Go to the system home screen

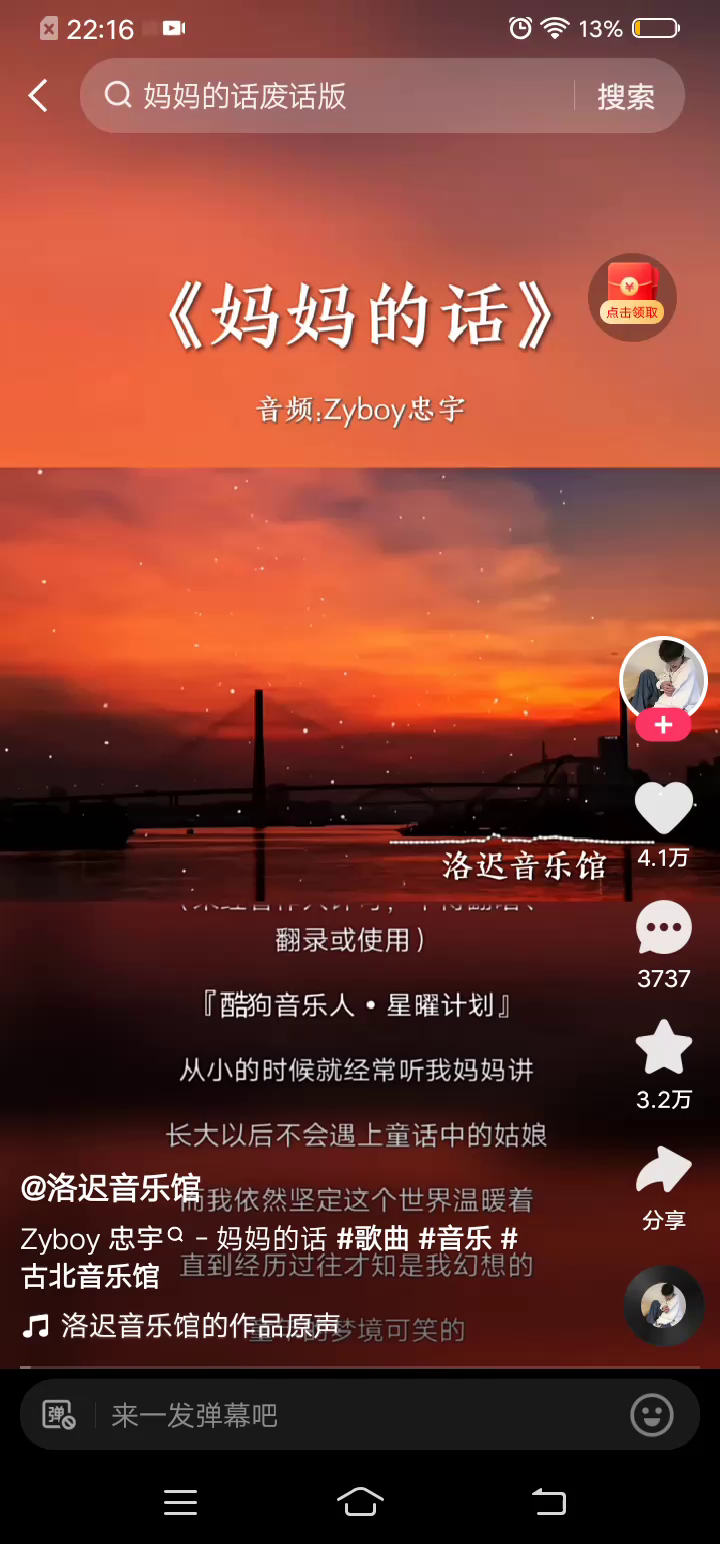coord(360,1501)
